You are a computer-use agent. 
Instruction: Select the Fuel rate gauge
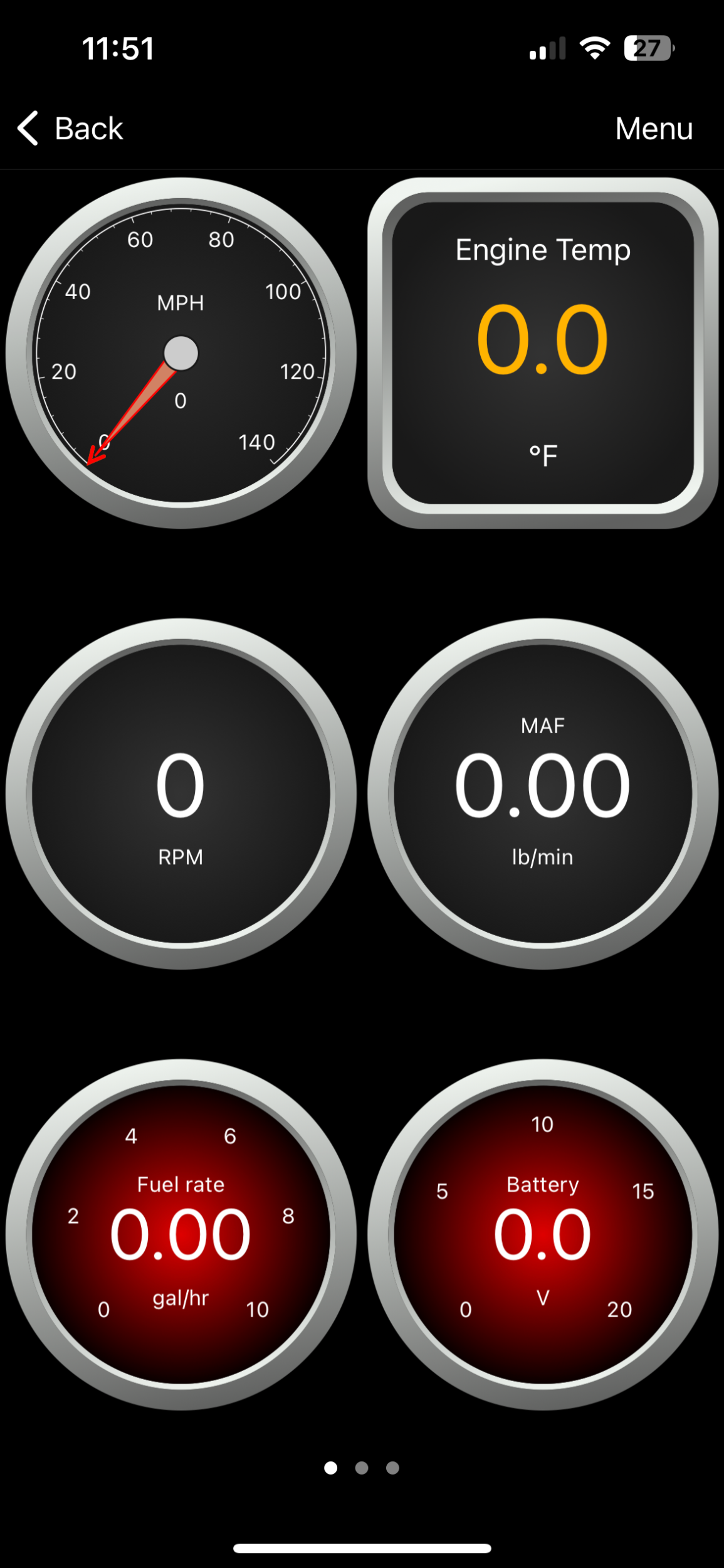(181, 1234)
